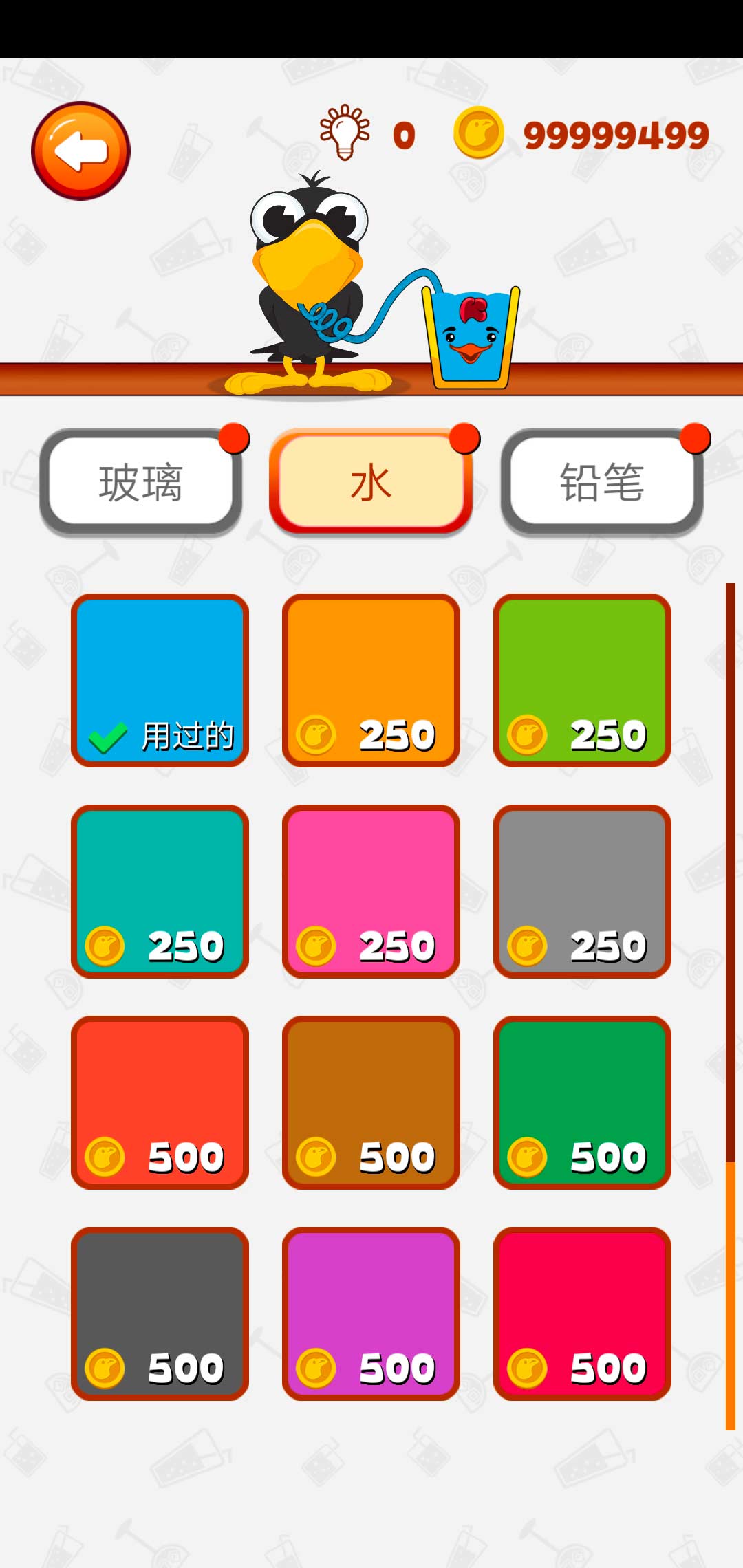Screen dimensions: 743x1568
Task: Select the dark gray water color
Action: point(160,1314)
